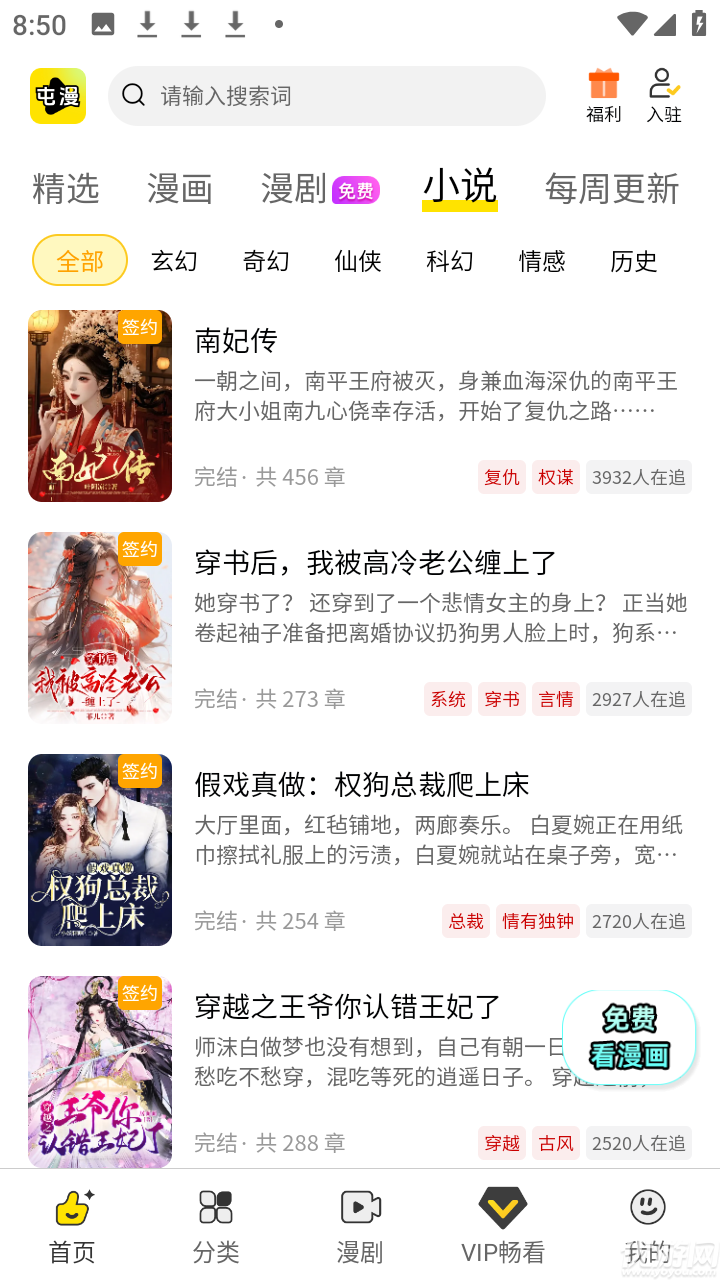Screen dimensions: 720x1280
Task: Switch to the 小说 tab
Action: pos(458,186)
